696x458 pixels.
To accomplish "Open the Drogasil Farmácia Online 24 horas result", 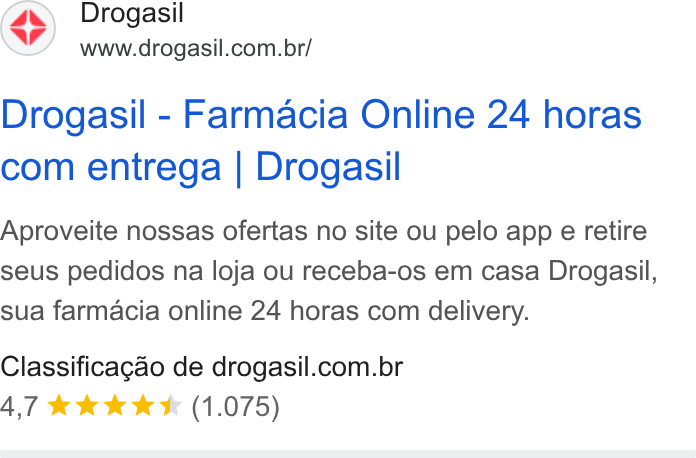I will [x=321, y=141].
